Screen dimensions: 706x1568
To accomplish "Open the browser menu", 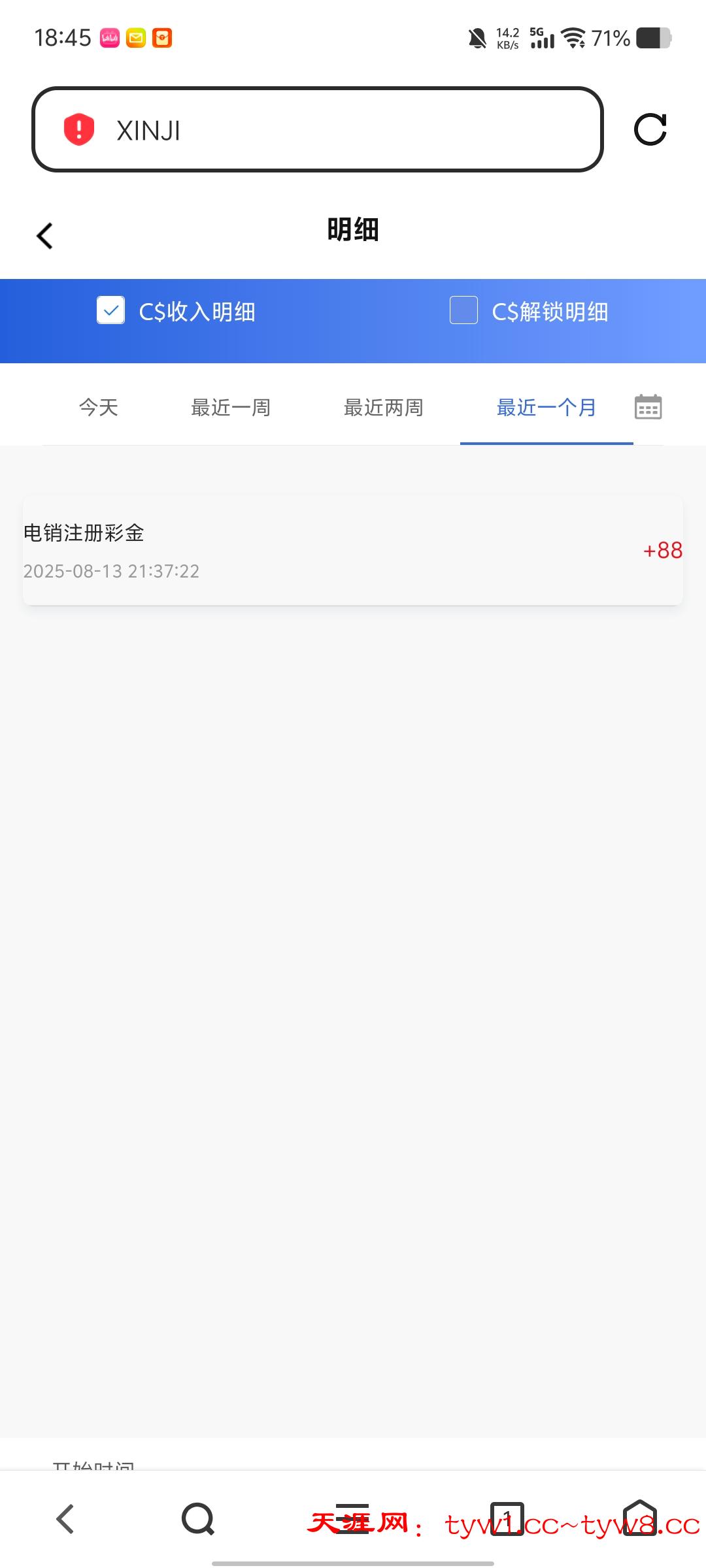I will 353,1518.
